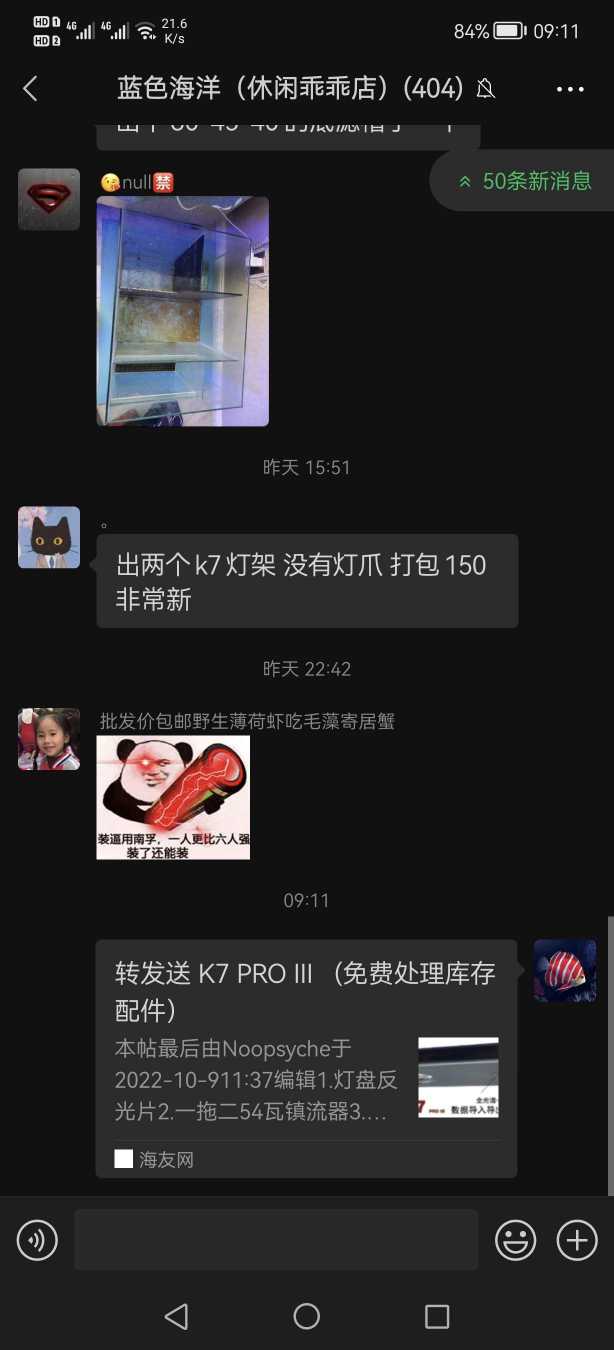The width and height of the screenshot is (614, 1350).
Task: Switch to voice message input
Action: [x=37, y=1241]
